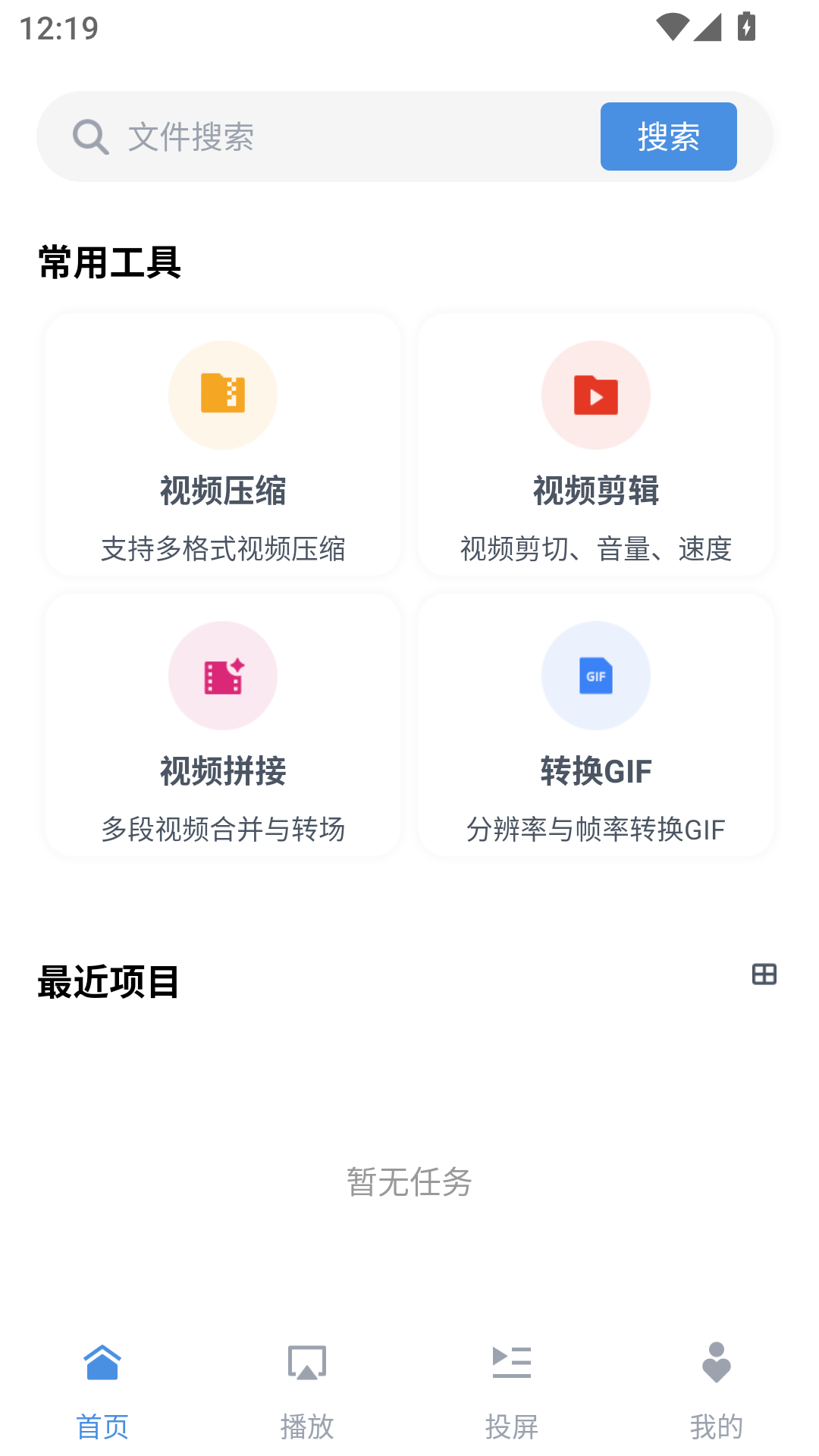This screenshot has height=1456, width=819.
Task: Open the 视频压缩 tool card
Action: 222,444
